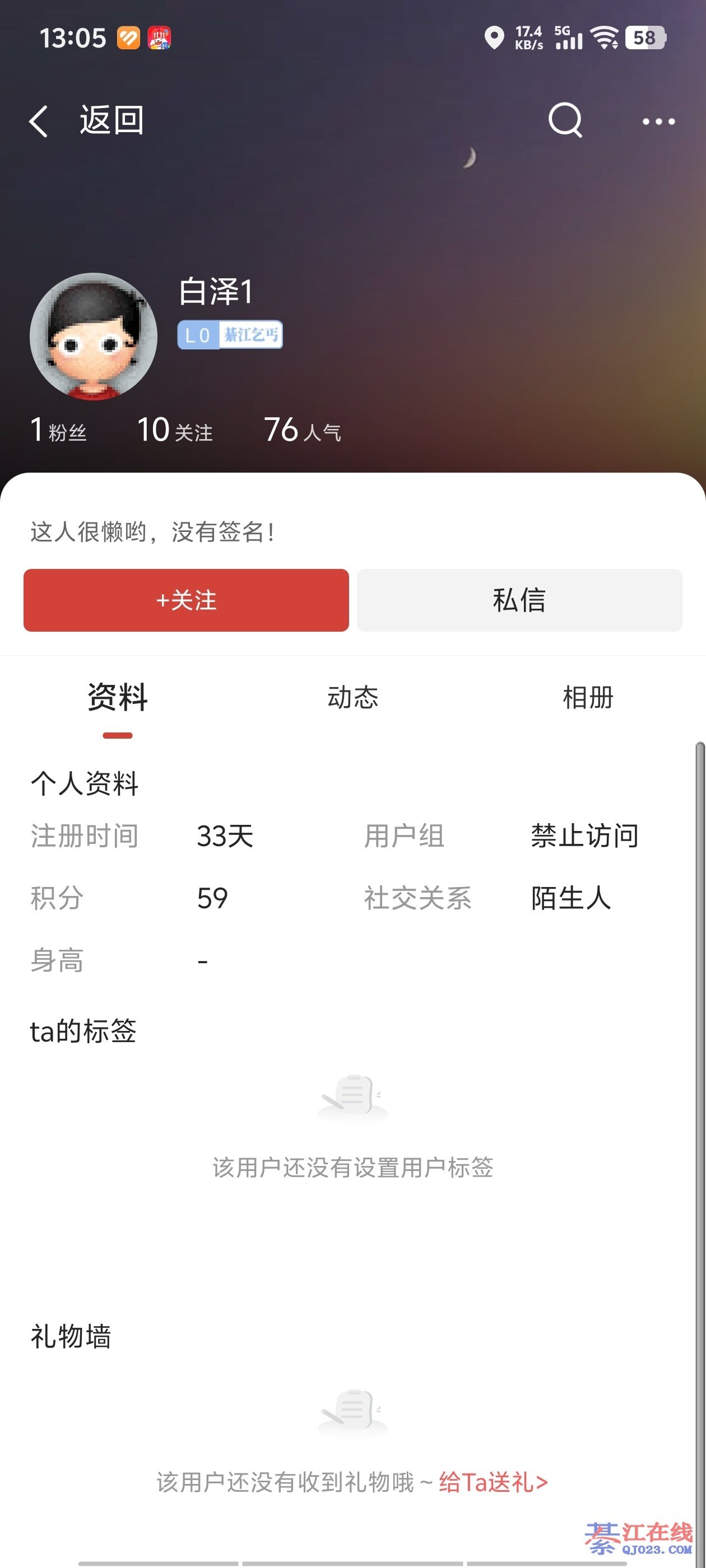Viewport: 706px width, 1568px height.
Task: Send a private message via 私信
Action: pos(519,600)
